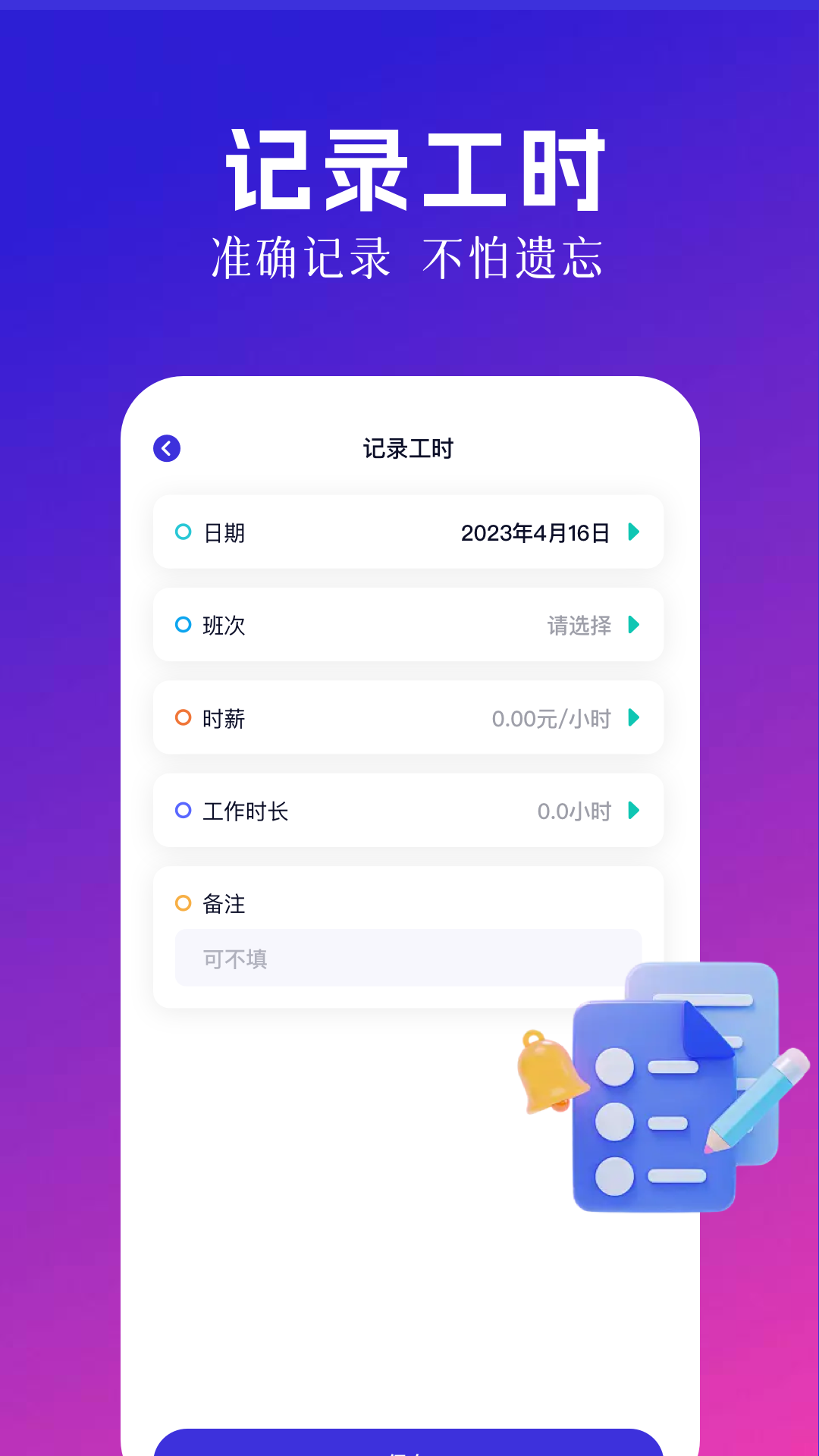Click the blue circle icon beside 班次
Screen dimensions: 819x1456
[182, 625]
